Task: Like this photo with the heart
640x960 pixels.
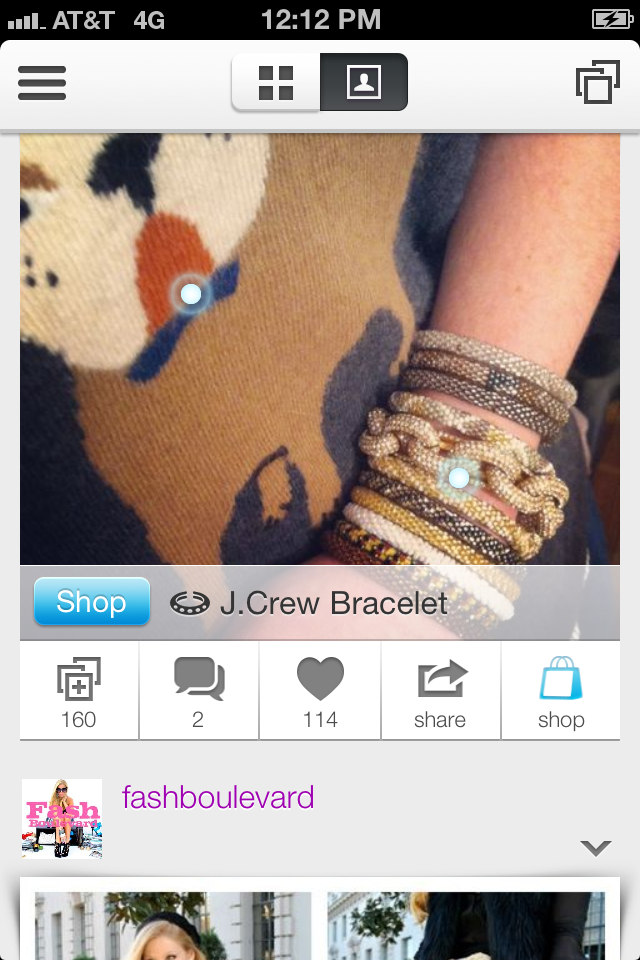Action: click(320, 691)
